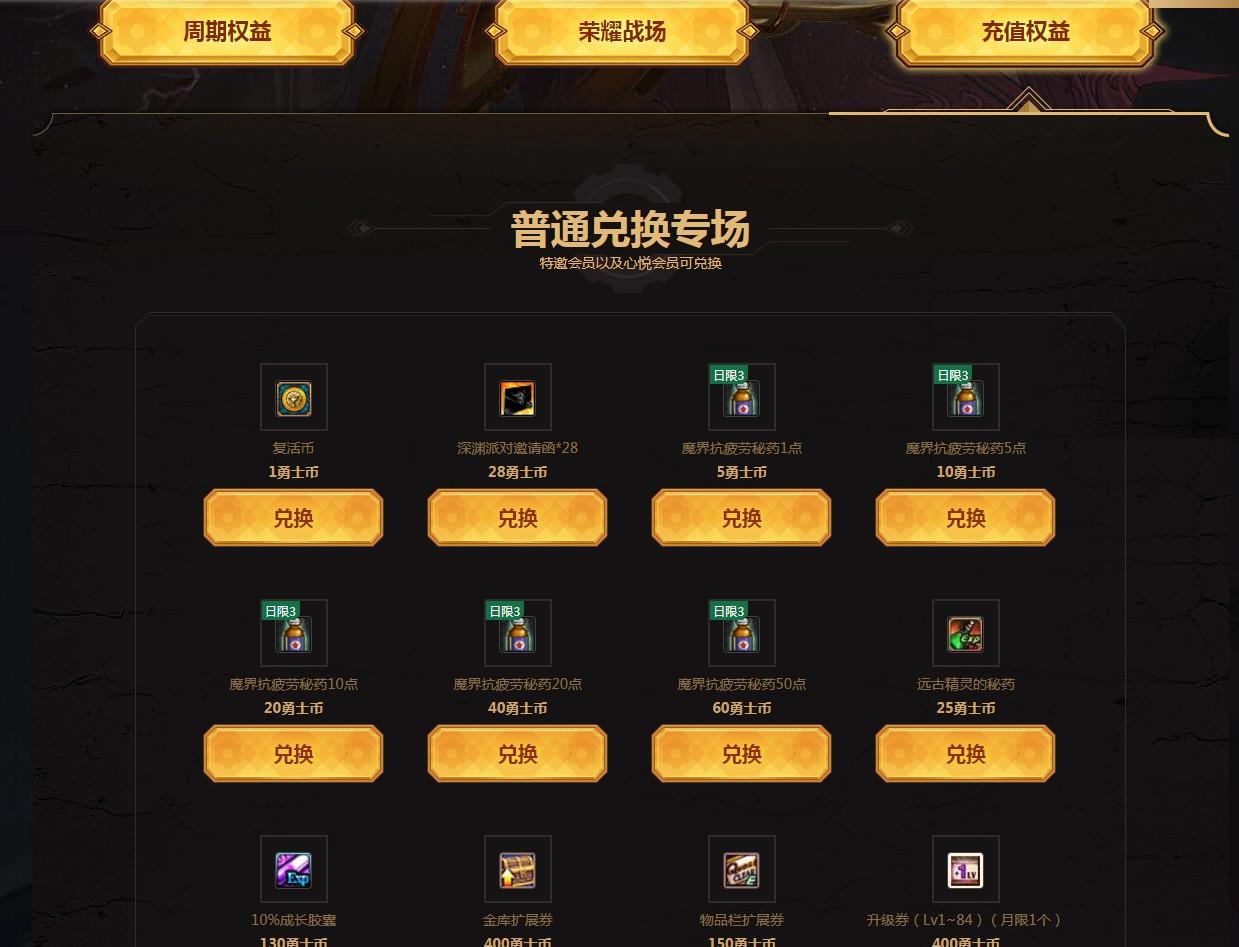Redeem 复活币 for 1勇士币
Screen dimensions: 1239x947
(x=293, y=518)
